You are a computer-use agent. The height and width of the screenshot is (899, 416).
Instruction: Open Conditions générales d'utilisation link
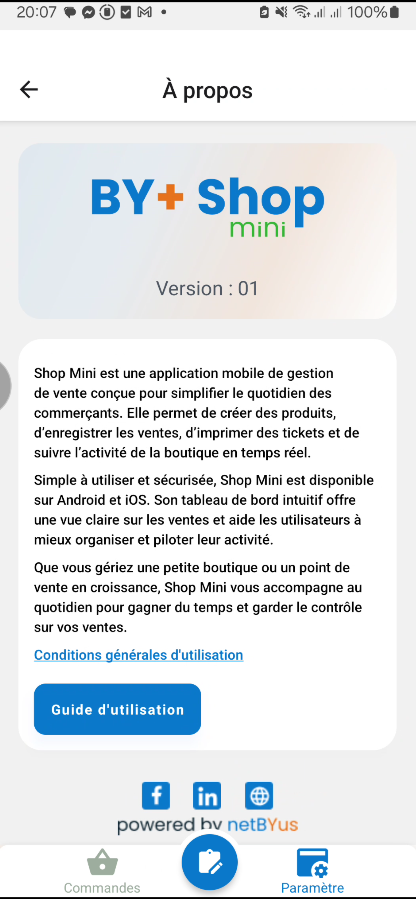(x=139, y=655)
